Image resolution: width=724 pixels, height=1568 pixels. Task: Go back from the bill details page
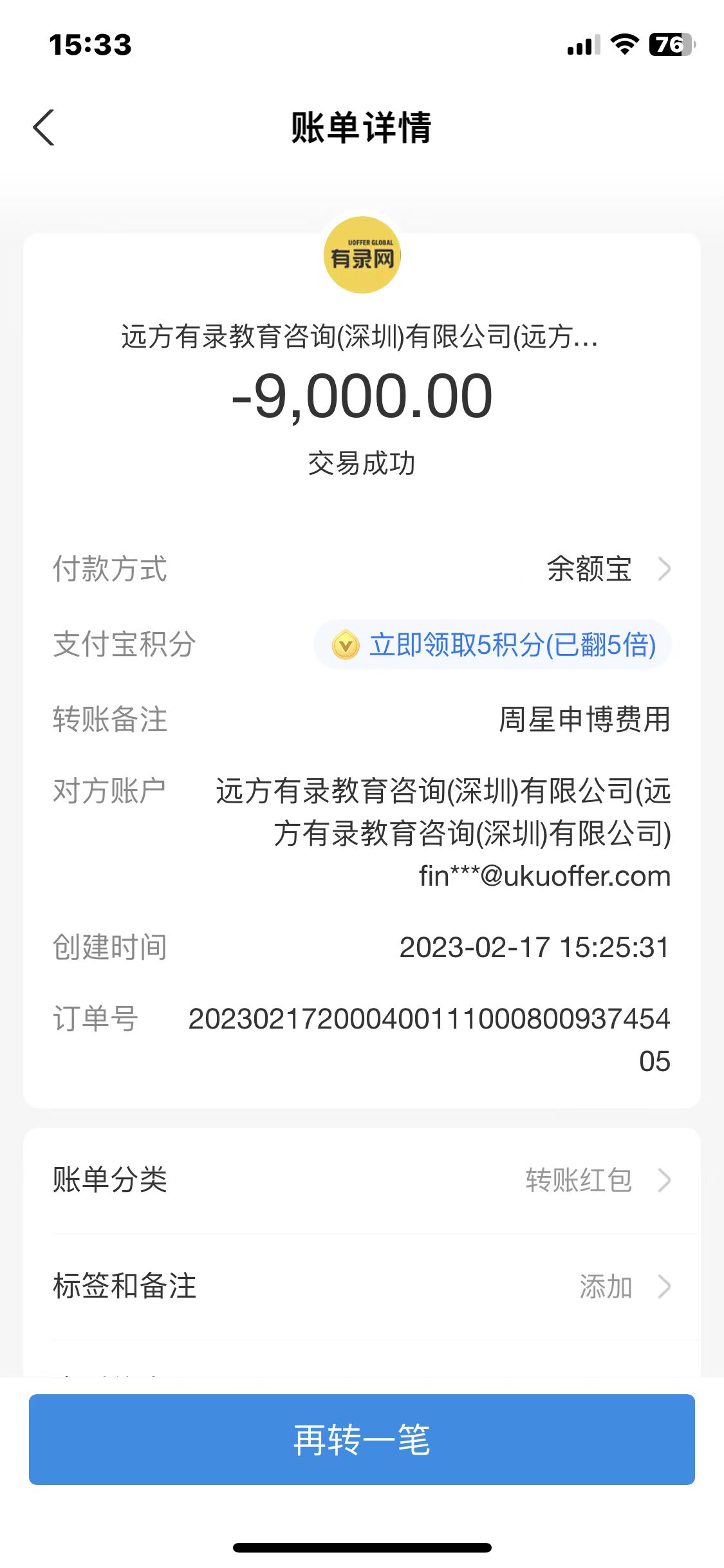pos(44,127)
